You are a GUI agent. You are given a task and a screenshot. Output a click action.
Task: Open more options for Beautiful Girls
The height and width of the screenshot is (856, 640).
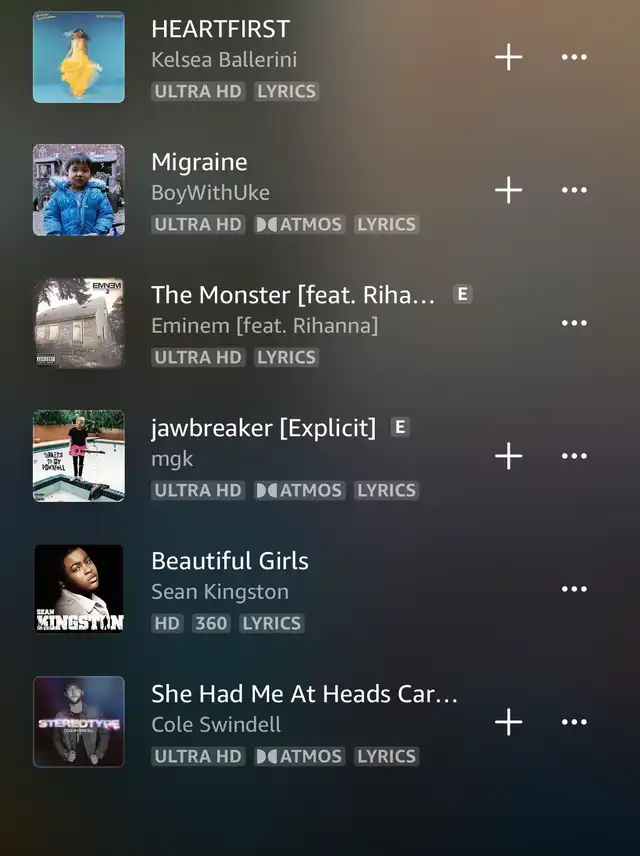[x=574, y=588]
